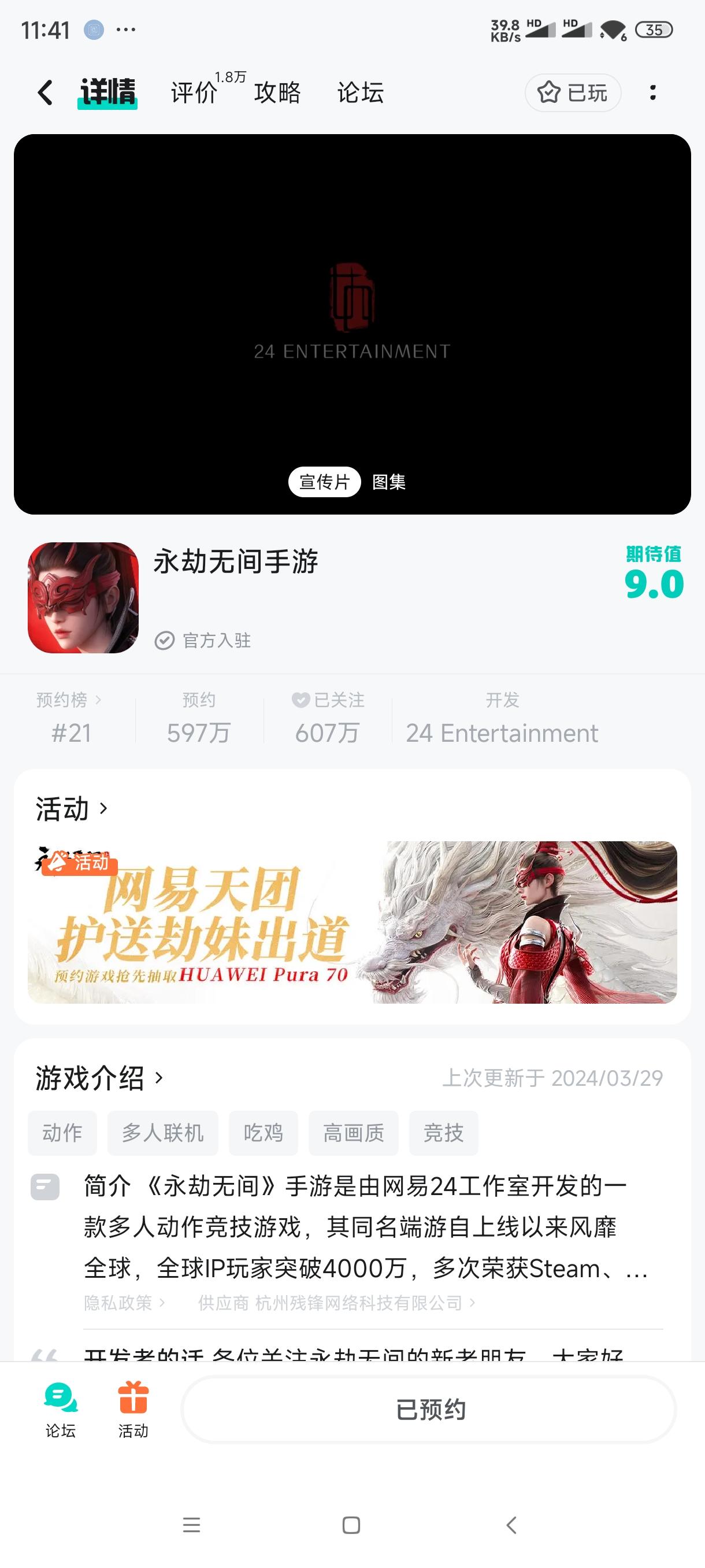Switch to the 评价 reviews tab

click(x=195, y=93)
